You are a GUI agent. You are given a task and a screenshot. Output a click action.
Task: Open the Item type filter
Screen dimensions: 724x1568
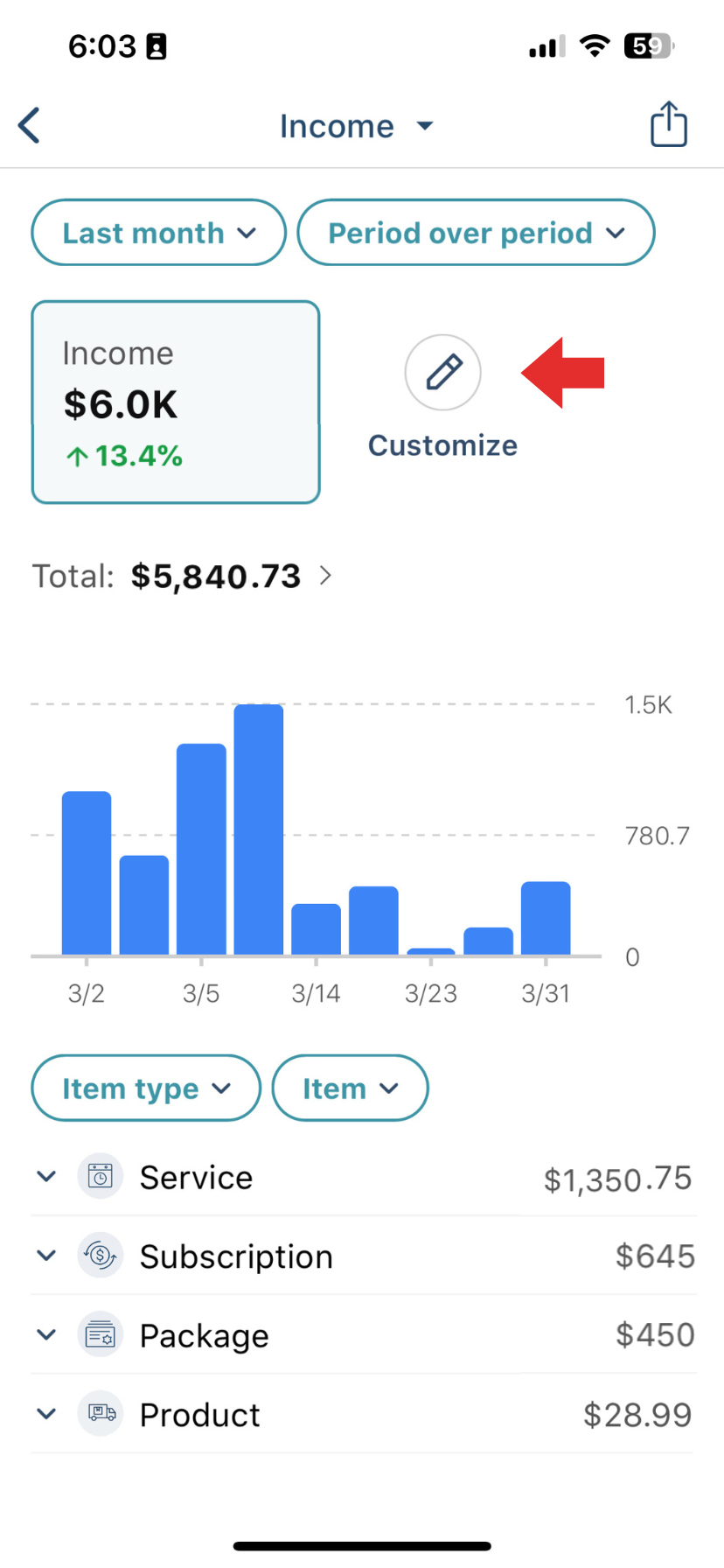coord(145,1088)
